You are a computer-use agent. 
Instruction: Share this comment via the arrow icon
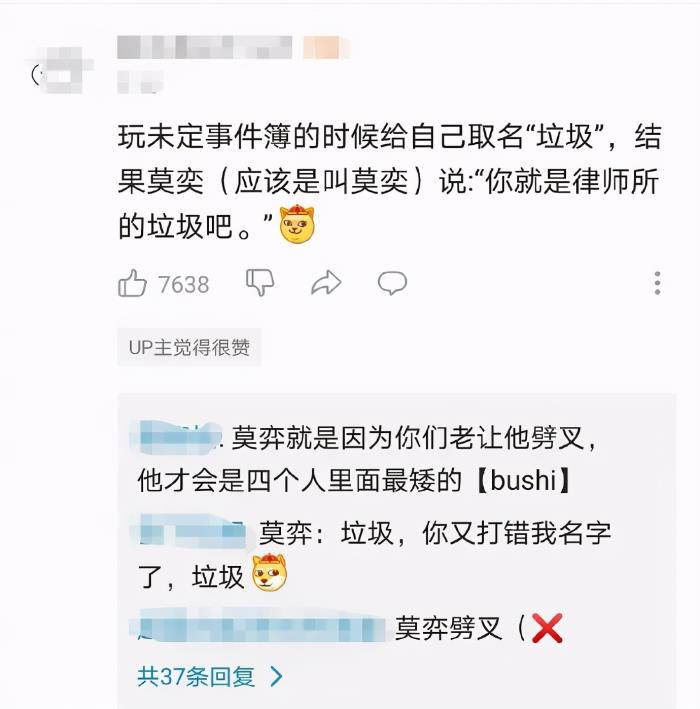coord(326,283)
